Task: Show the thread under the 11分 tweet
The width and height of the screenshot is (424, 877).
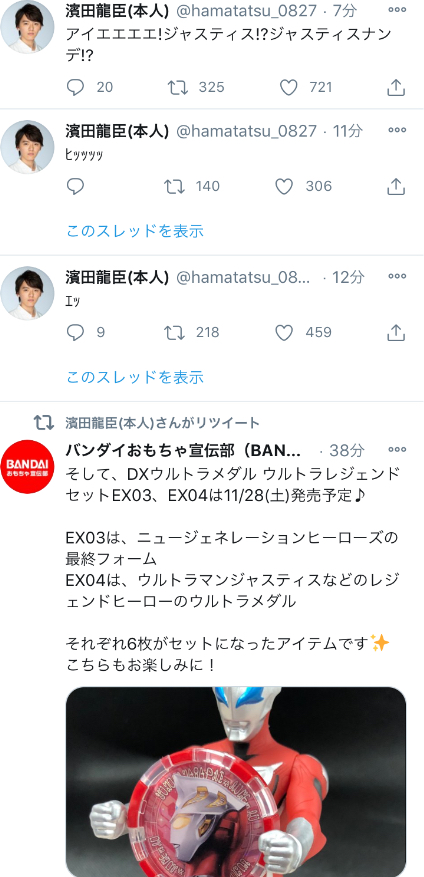Action: 135,230
